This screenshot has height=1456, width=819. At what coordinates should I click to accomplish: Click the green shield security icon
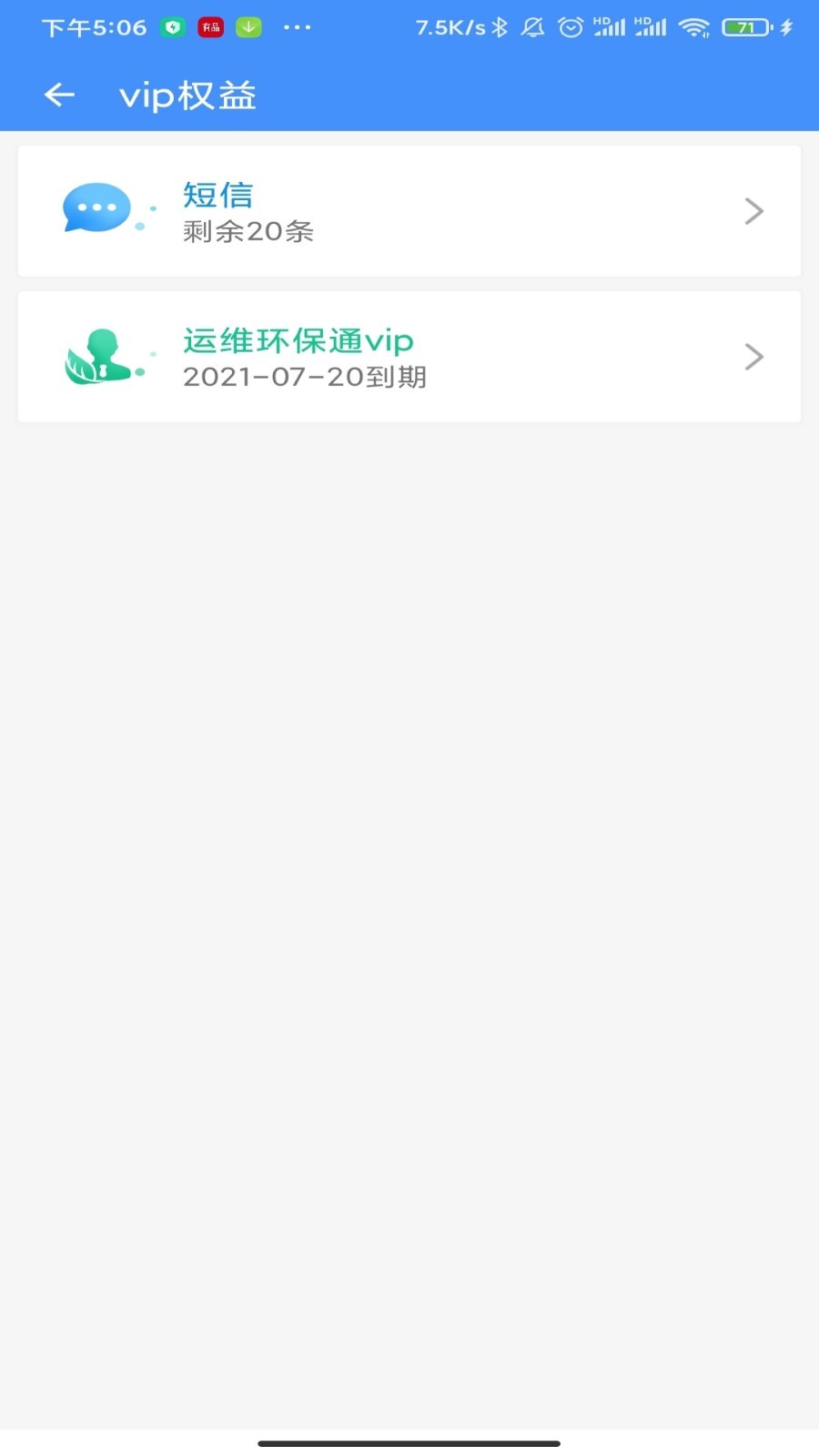pyautogui.click(x=172, y=27)
